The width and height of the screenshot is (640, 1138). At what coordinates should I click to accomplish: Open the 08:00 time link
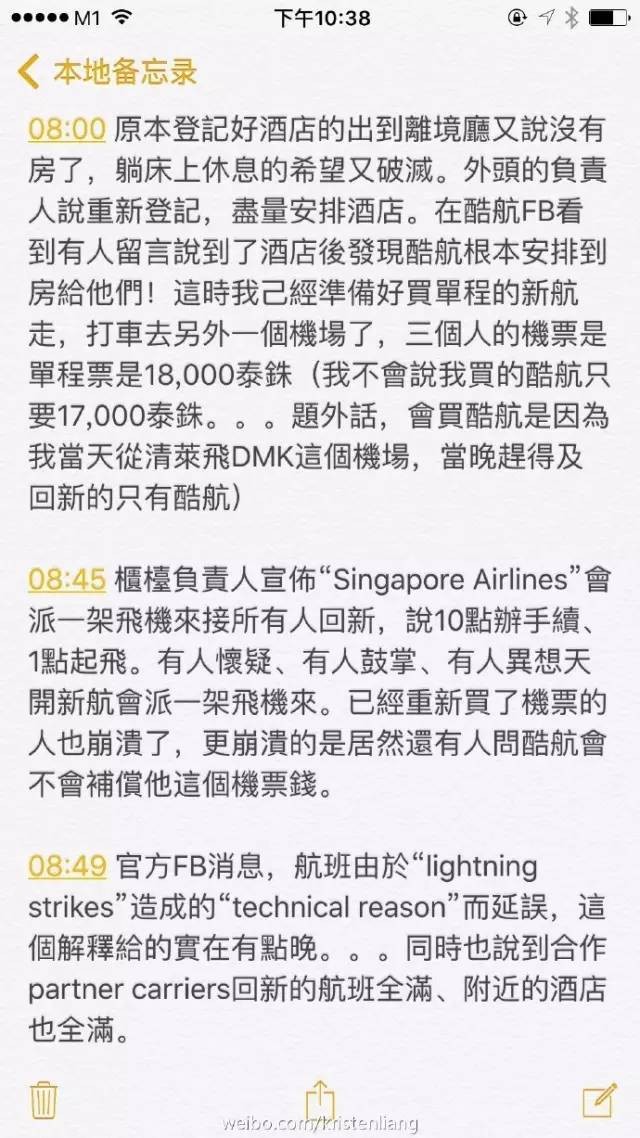click(66, 129)
